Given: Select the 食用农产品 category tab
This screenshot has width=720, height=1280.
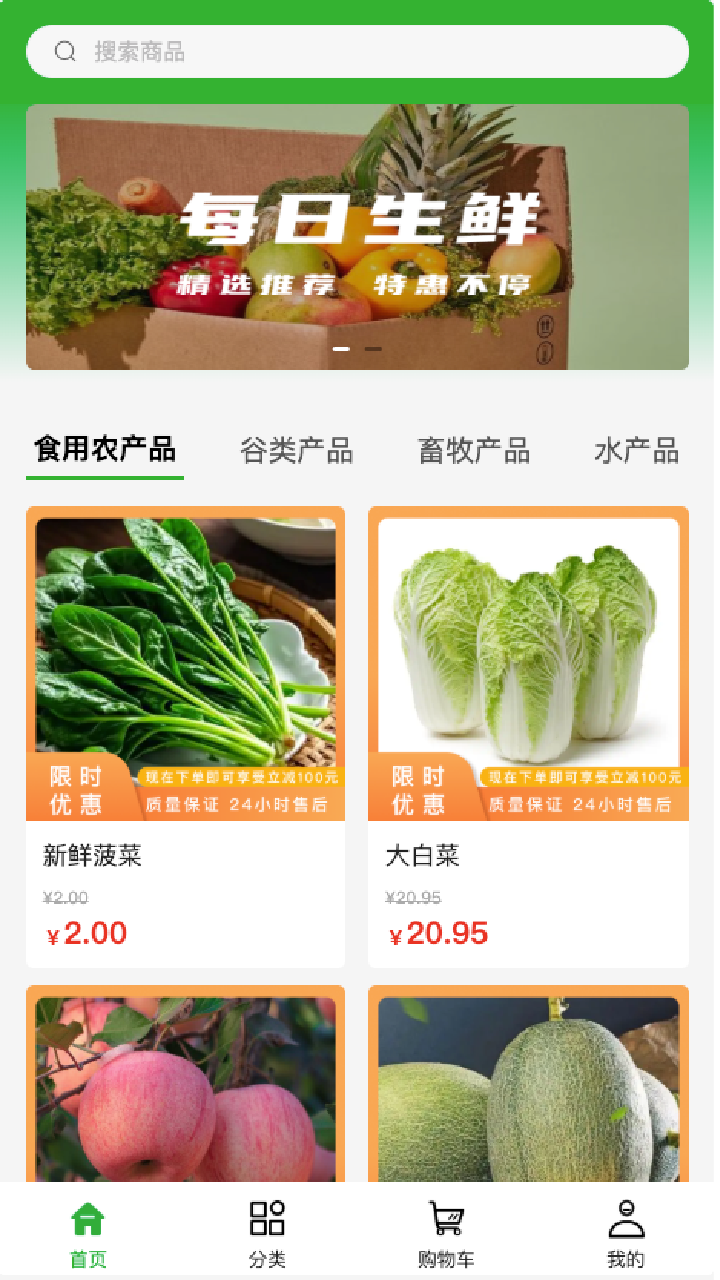Looking at the screenshot, I should click(x=106, y=451).
